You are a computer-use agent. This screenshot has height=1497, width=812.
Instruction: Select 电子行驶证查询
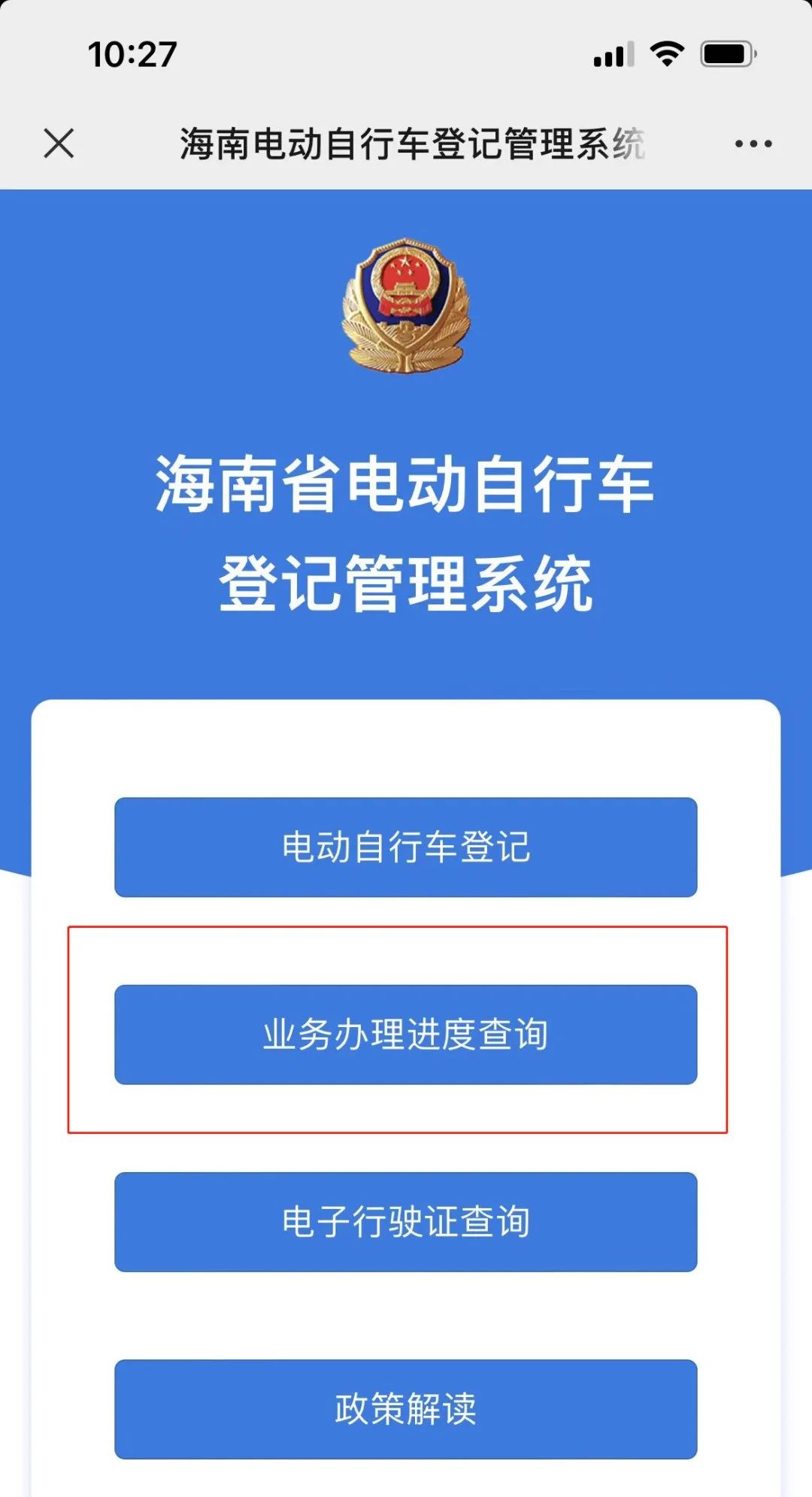click(406, 1222)
